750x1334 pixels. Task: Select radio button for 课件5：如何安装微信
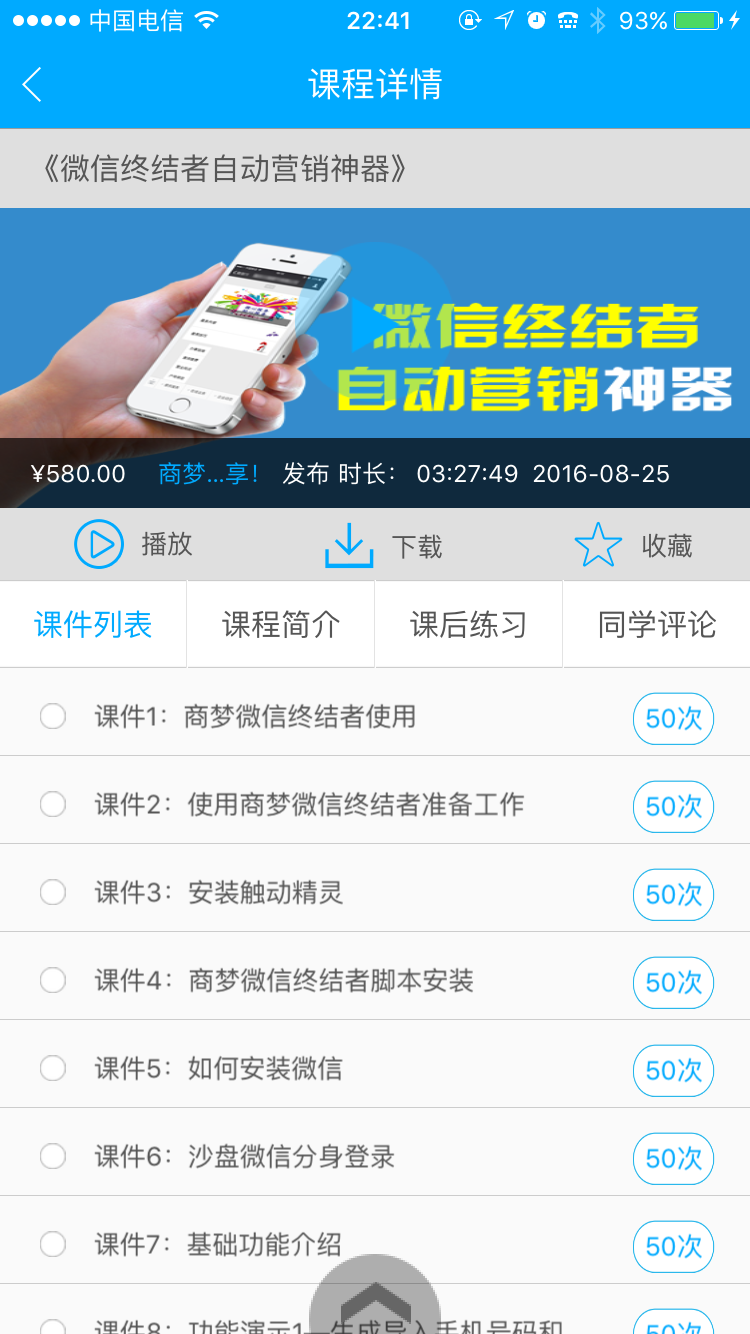[53, 1068]
